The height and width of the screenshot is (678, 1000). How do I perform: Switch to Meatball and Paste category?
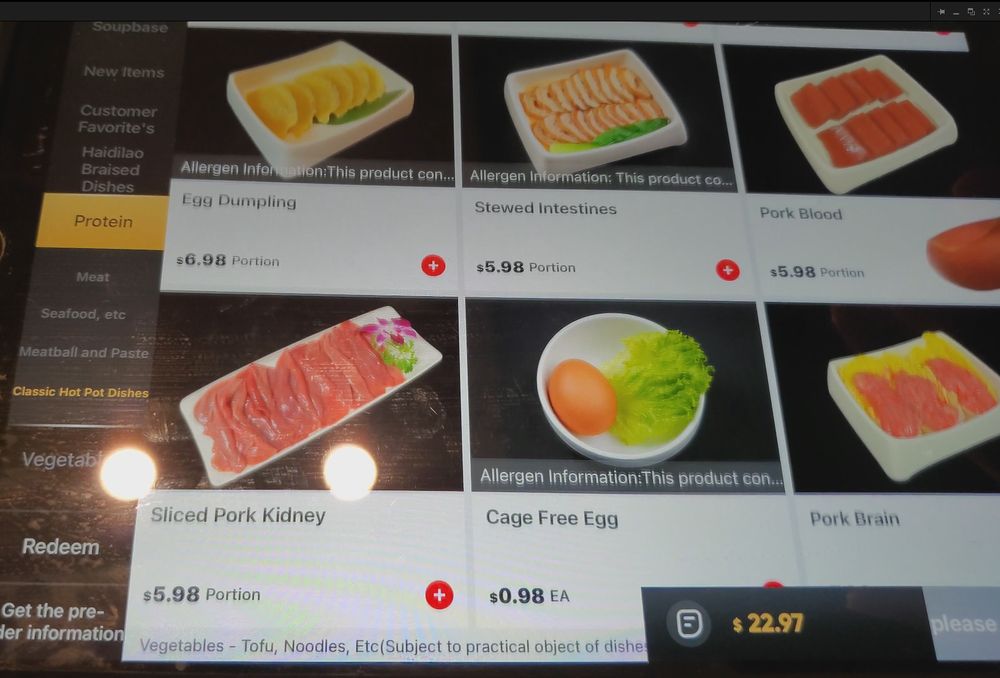84,352
